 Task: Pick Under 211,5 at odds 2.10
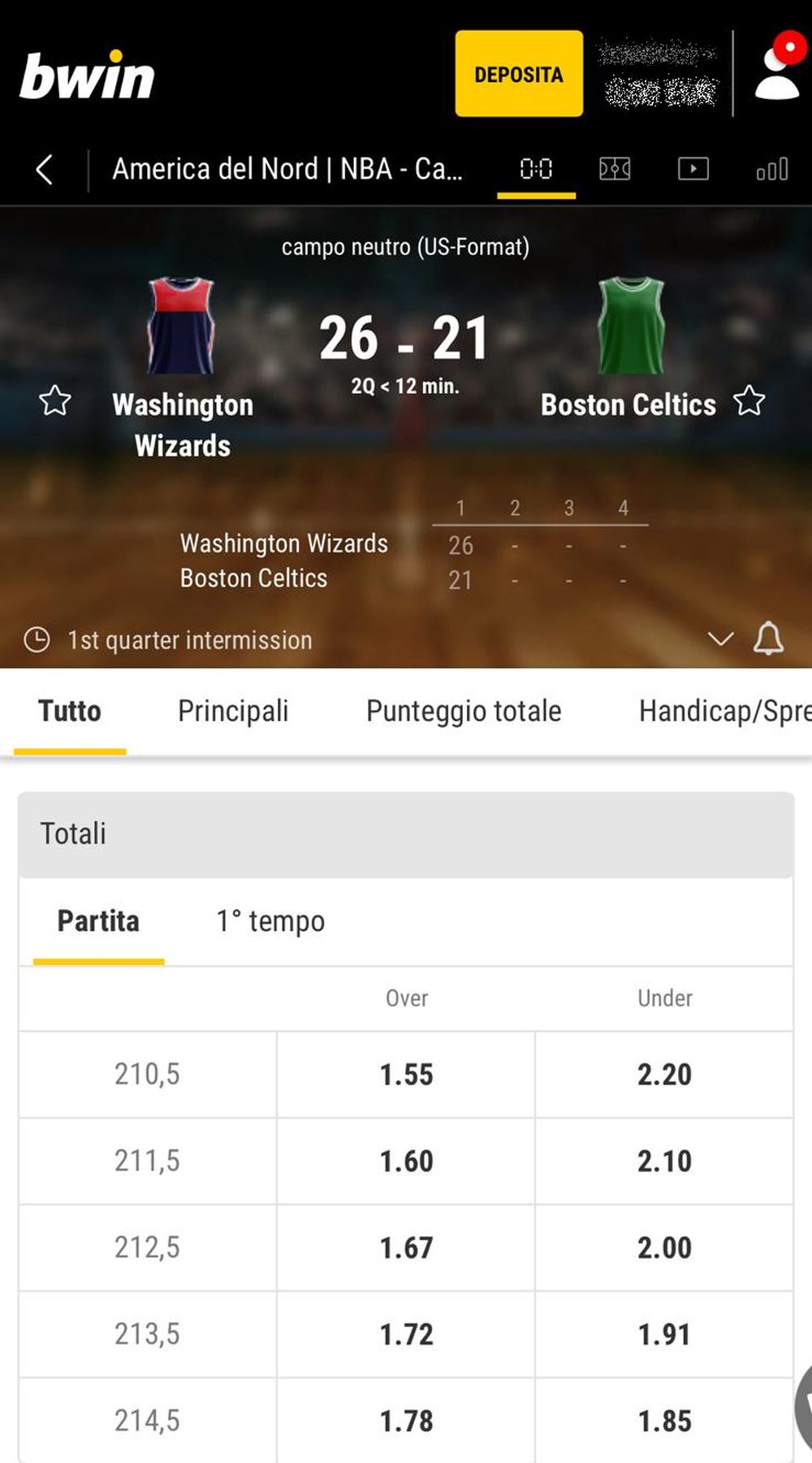click(x=664, y=1161)
